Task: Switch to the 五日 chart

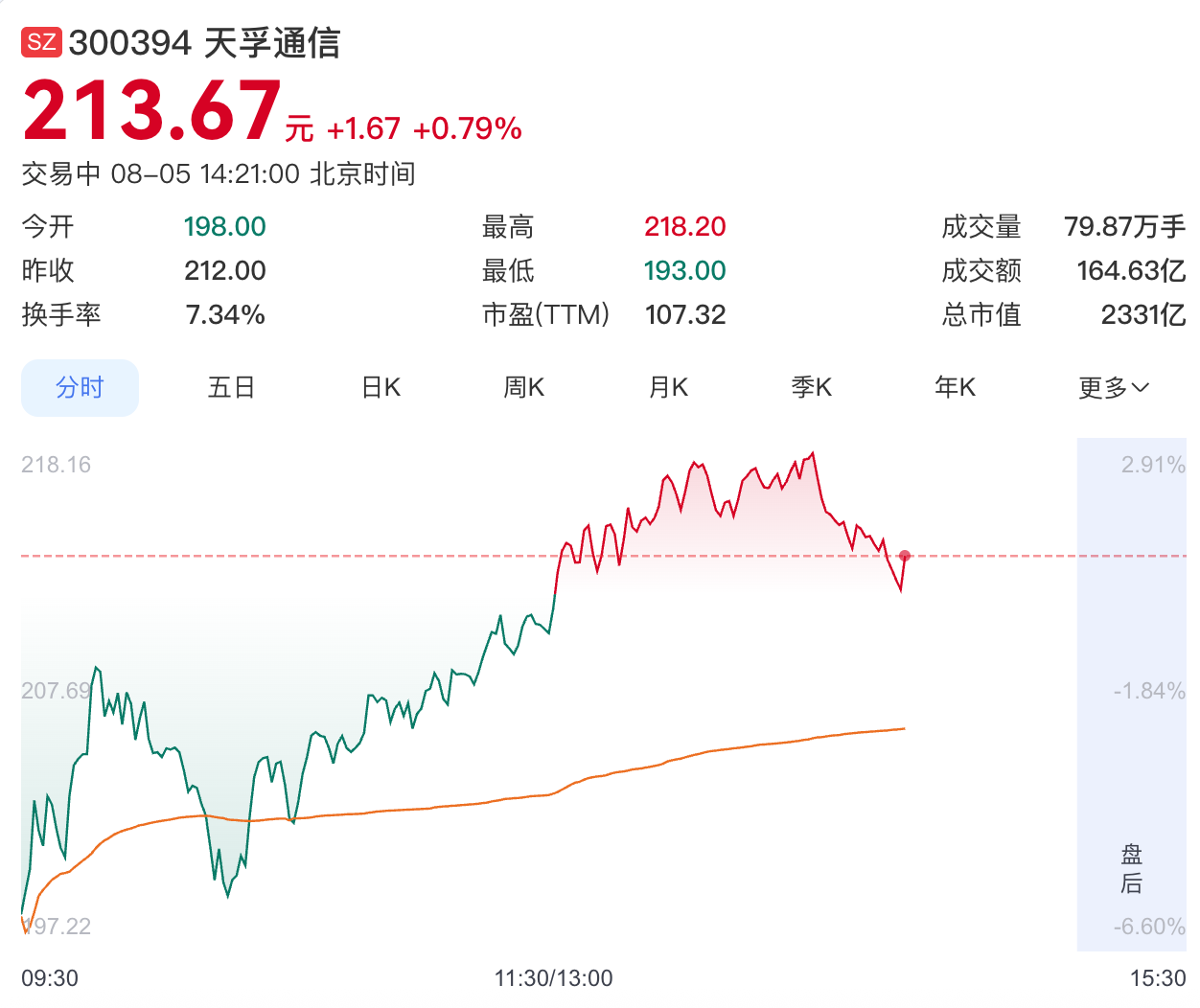Action: click(231, 388)
